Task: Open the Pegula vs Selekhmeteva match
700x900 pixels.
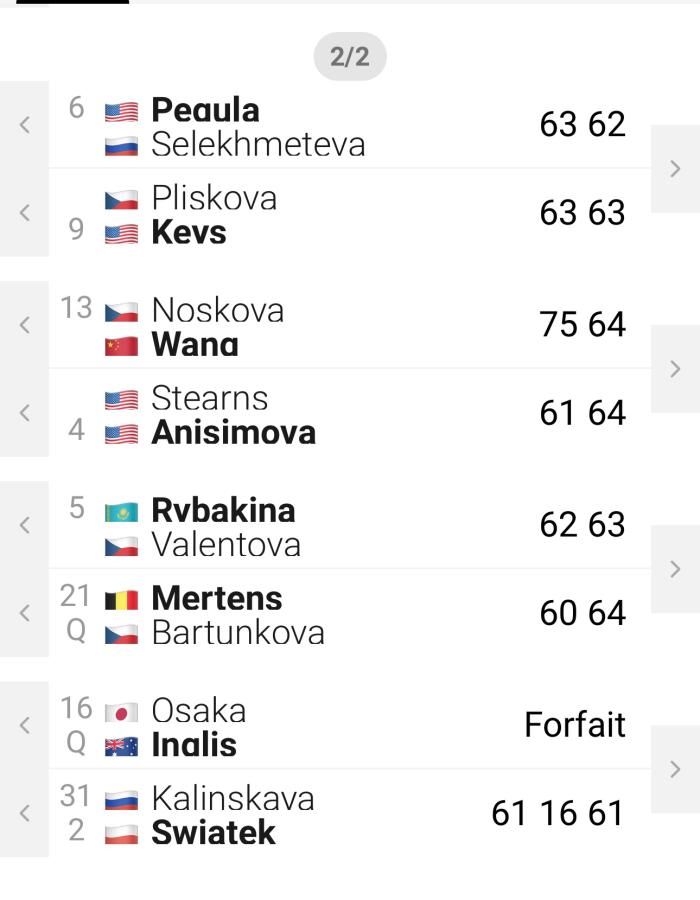Action: pyautogui.click(x=350, y=125)
